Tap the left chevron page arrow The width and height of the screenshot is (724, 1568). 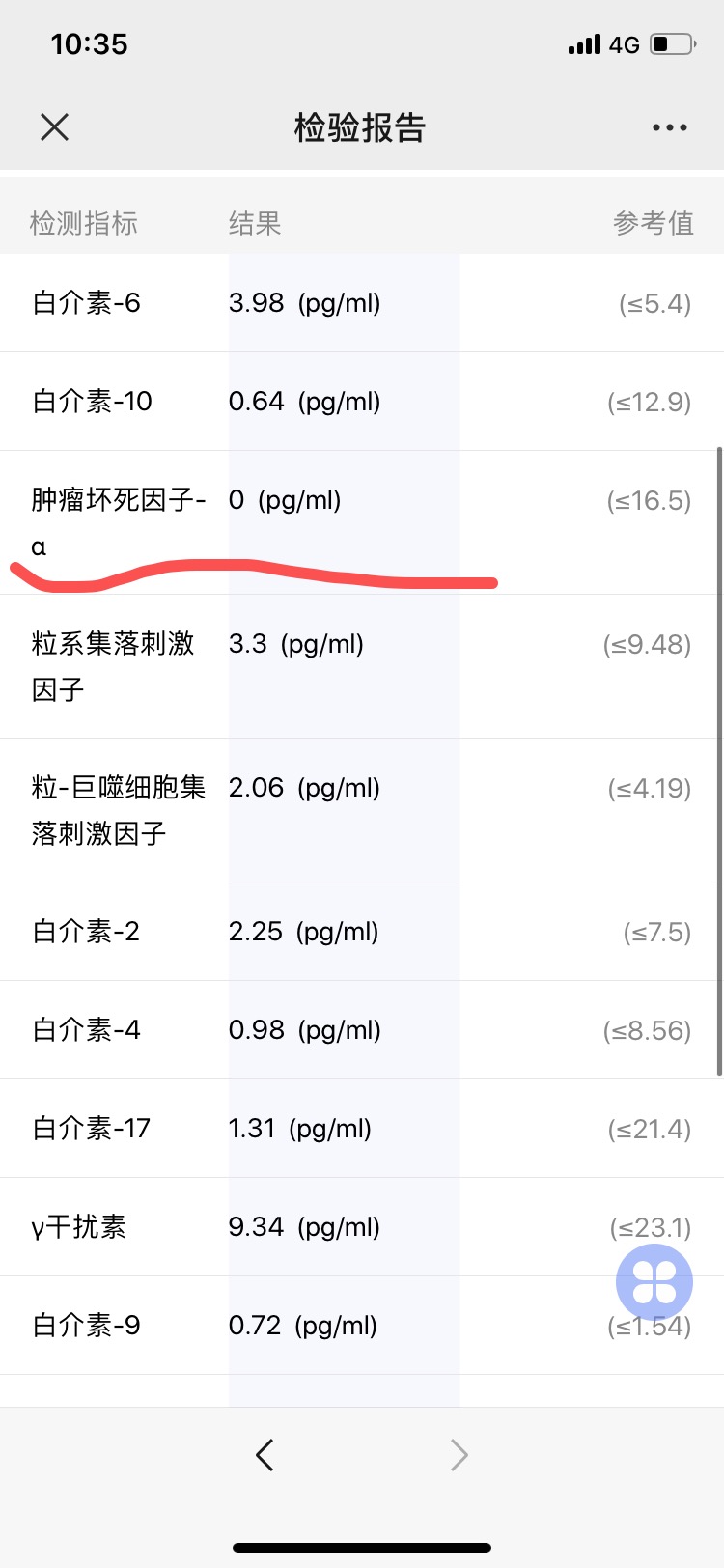click(x=265, y=1454)
